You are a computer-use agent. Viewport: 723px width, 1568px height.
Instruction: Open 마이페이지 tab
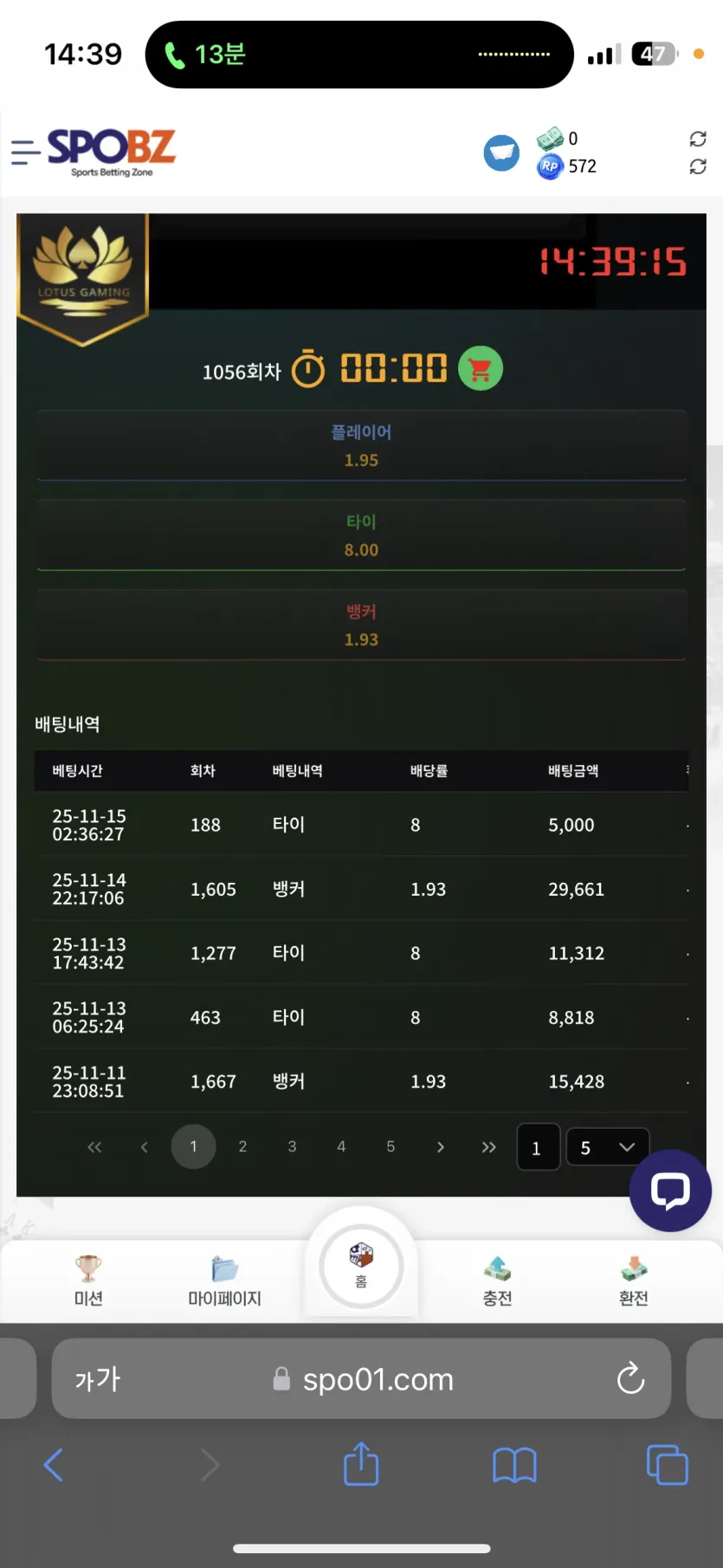coord(224,1280)
